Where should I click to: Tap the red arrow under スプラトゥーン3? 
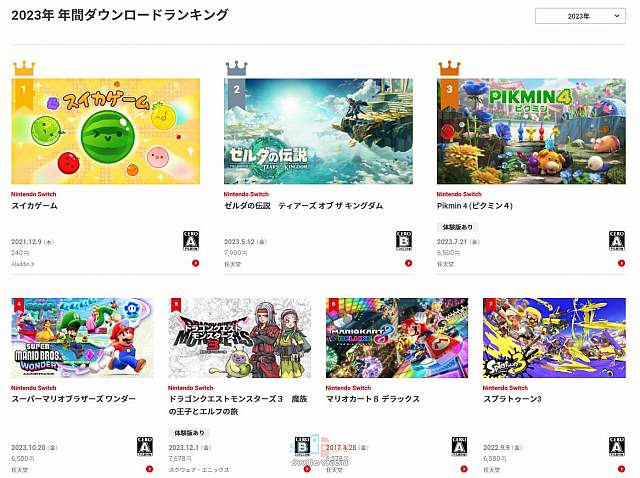pos(621,468)
